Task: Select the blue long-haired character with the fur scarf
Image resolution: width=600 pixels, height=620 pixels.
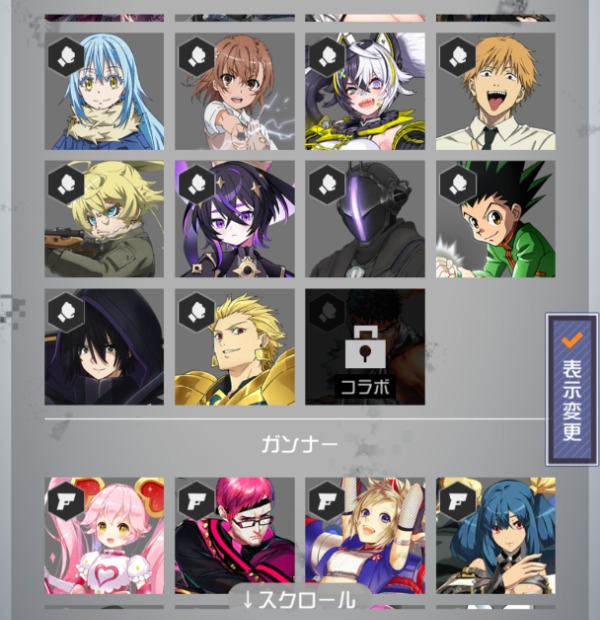Action: [104, 91]
